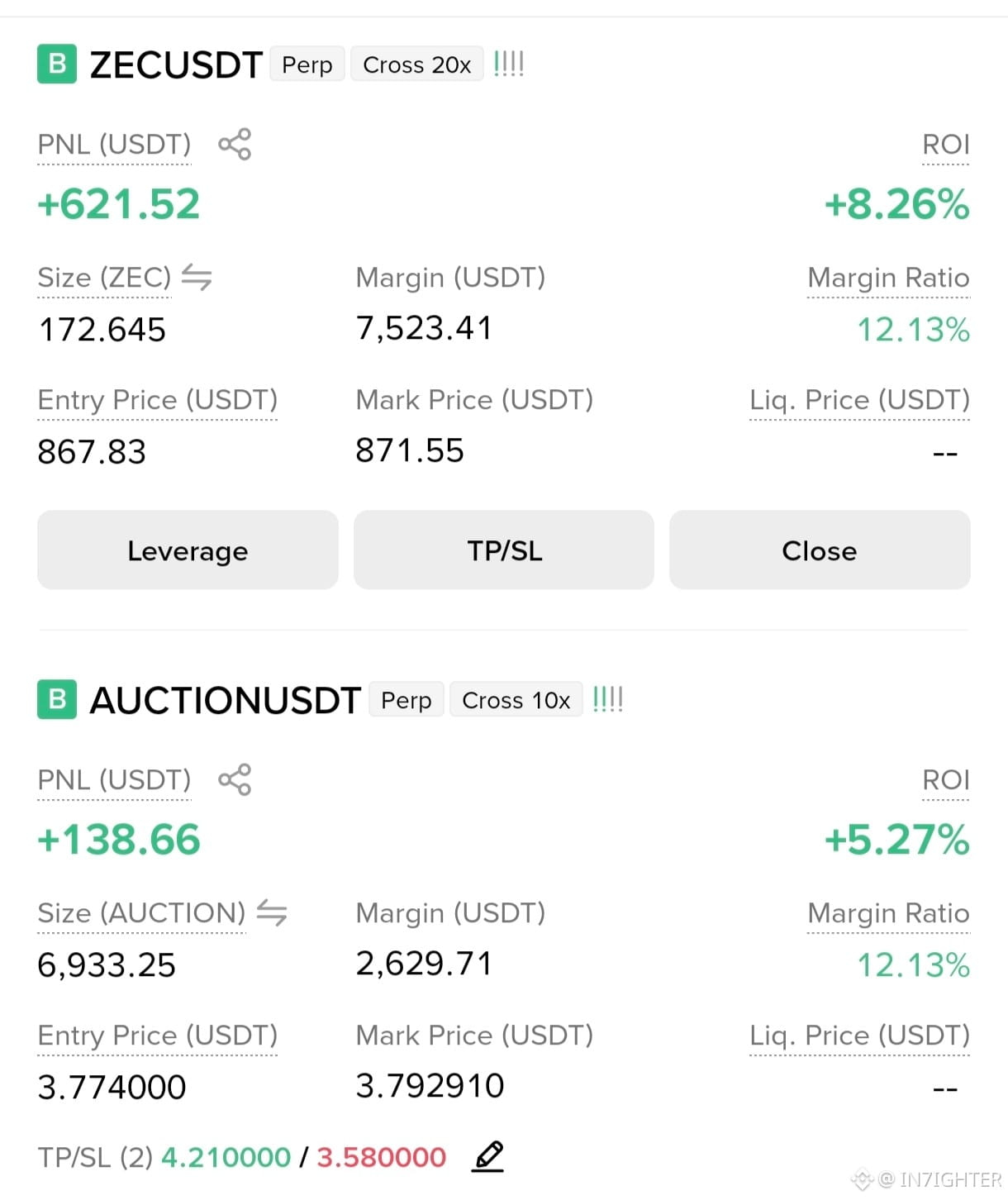Share the ZECUSDT position PNL
This screenshot has height=1200, width=1008.
pyautogui.click(x=235, y=144)
